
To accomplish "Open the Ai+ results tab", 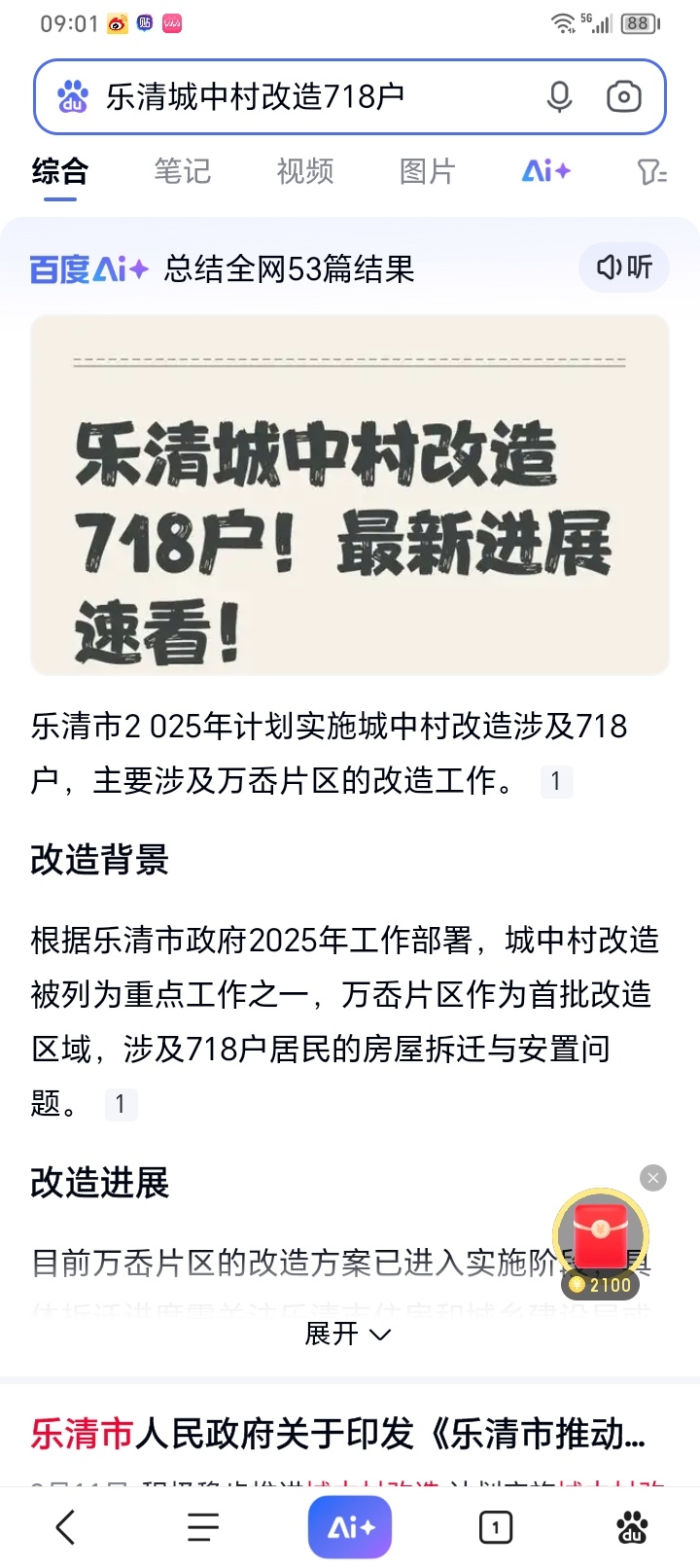I will 545,171.
